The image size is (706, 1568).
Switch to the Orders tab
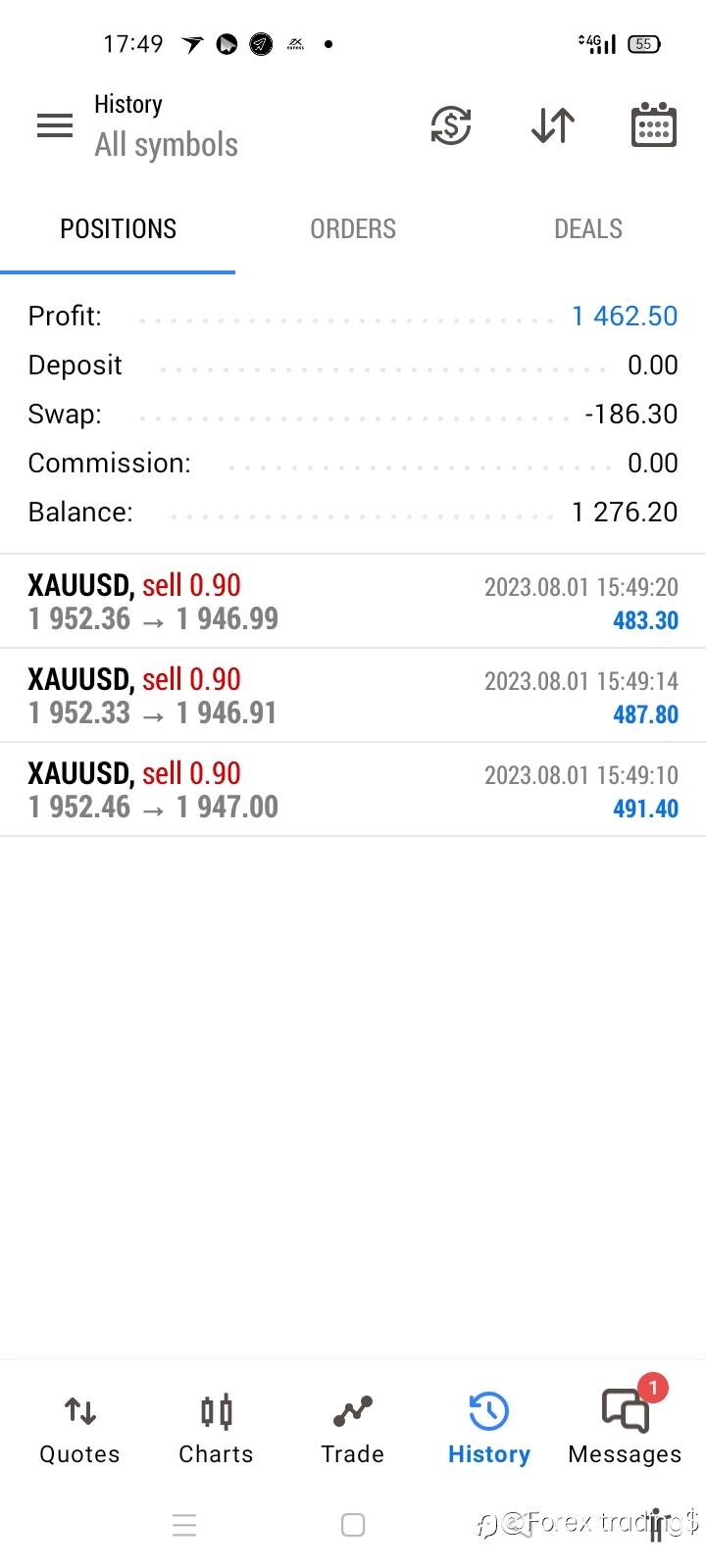point(353,229)
